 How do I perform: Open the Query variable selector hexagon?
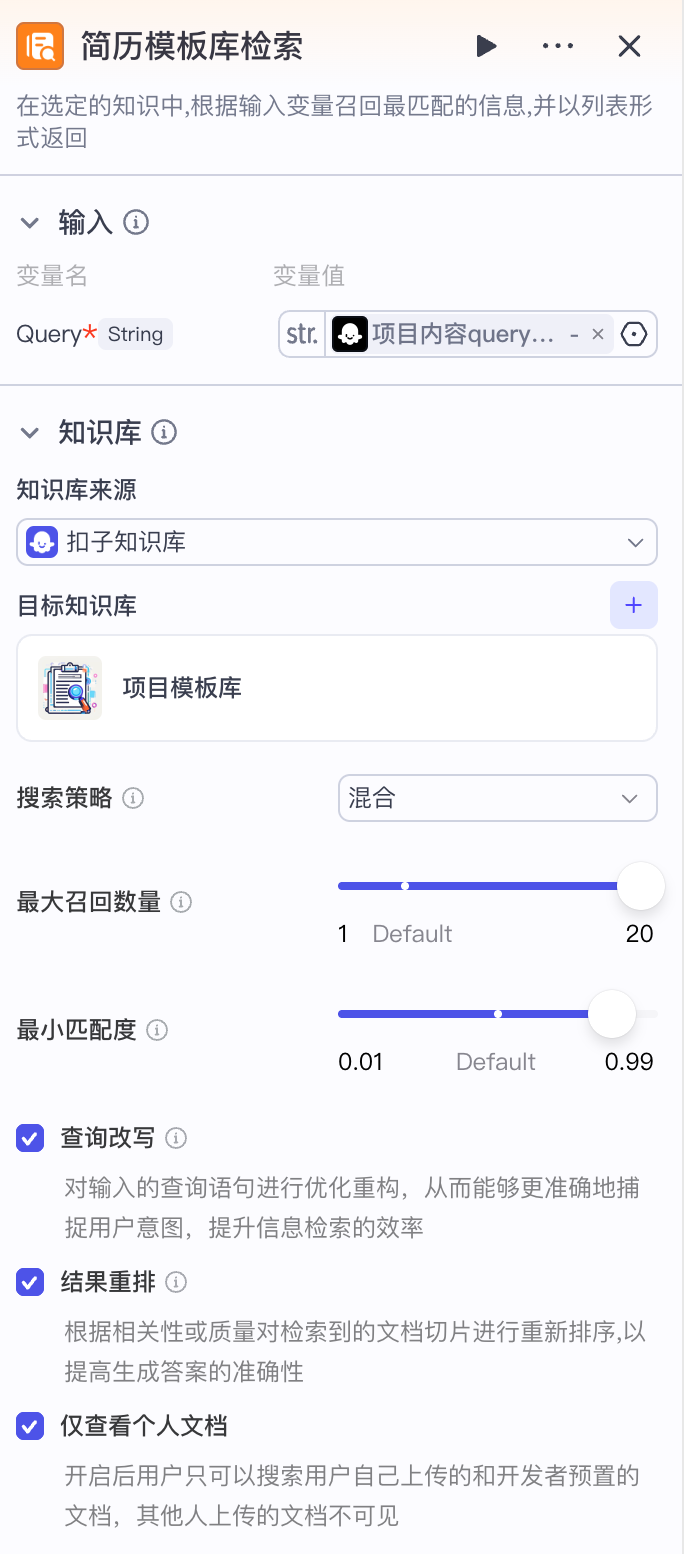coord(635,334)
